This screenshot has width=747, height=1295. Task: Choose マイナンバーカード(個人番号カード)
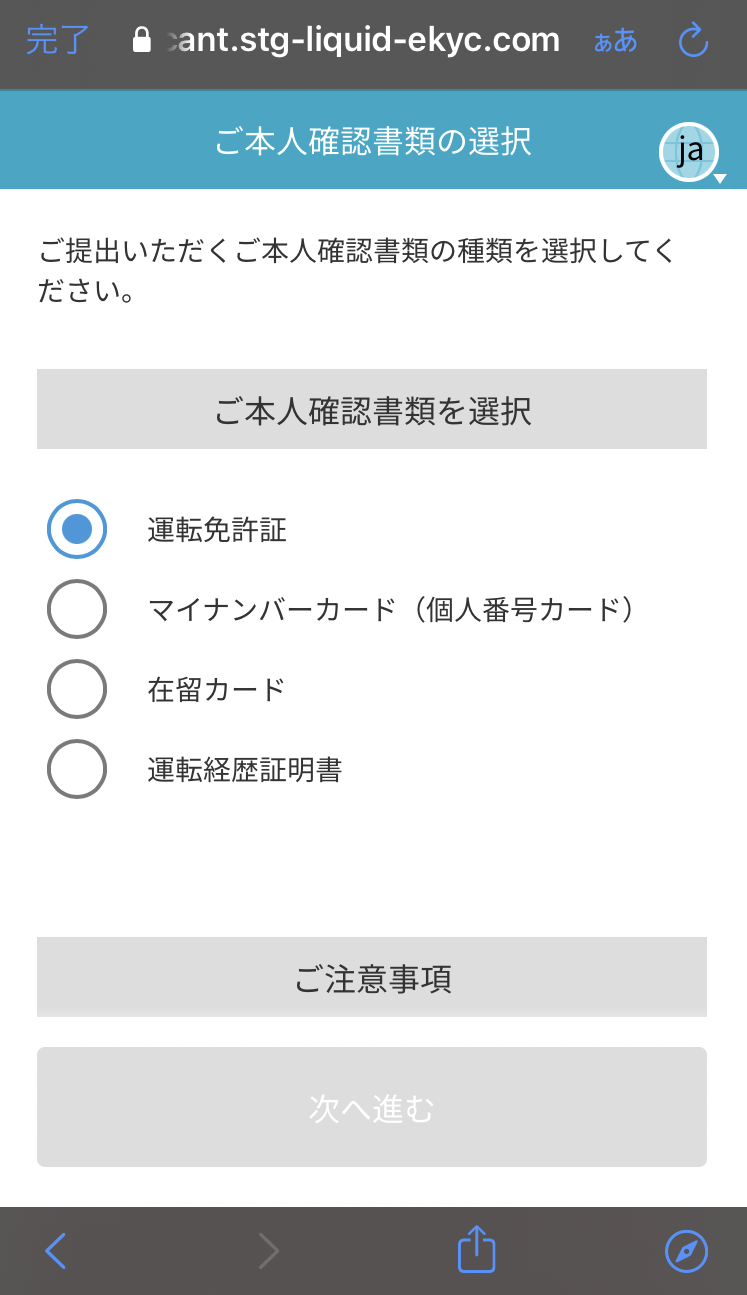click(77, 609)
